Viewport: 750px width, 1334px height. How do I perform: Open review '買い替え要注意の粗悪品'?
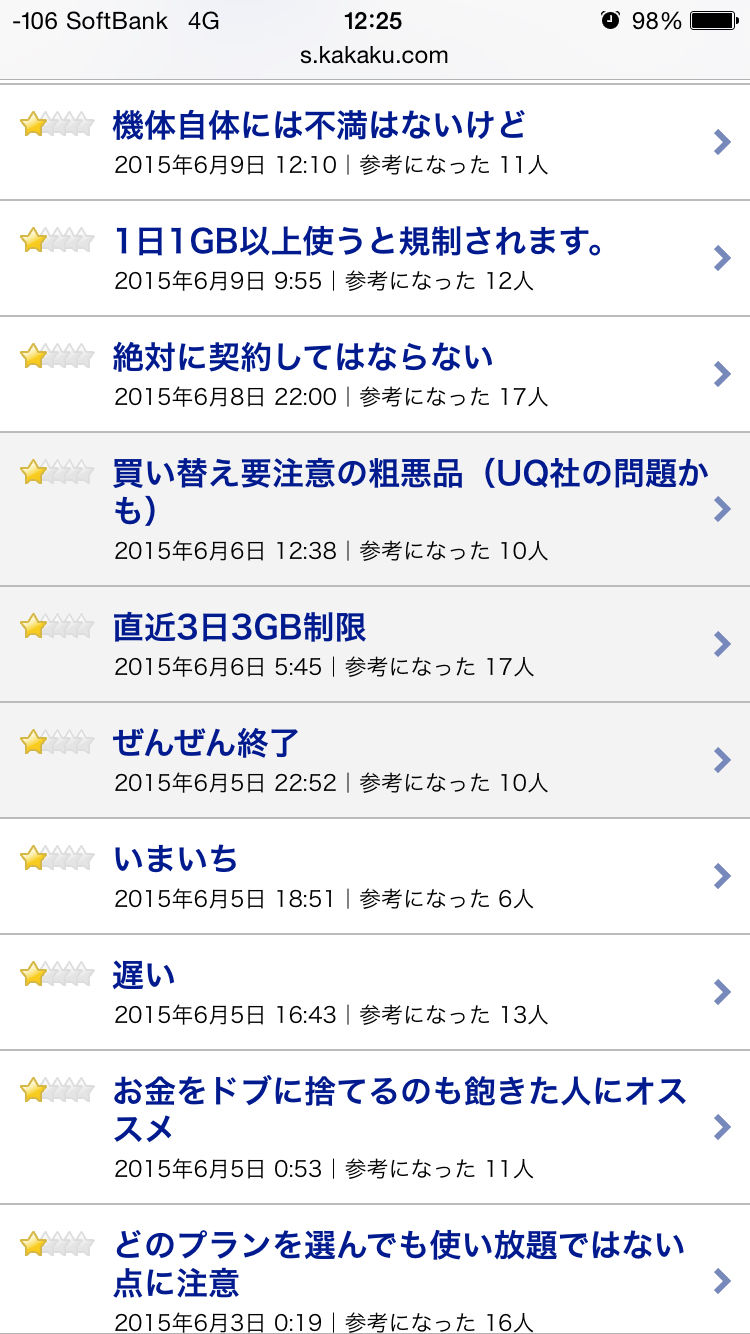click(375, 509)
